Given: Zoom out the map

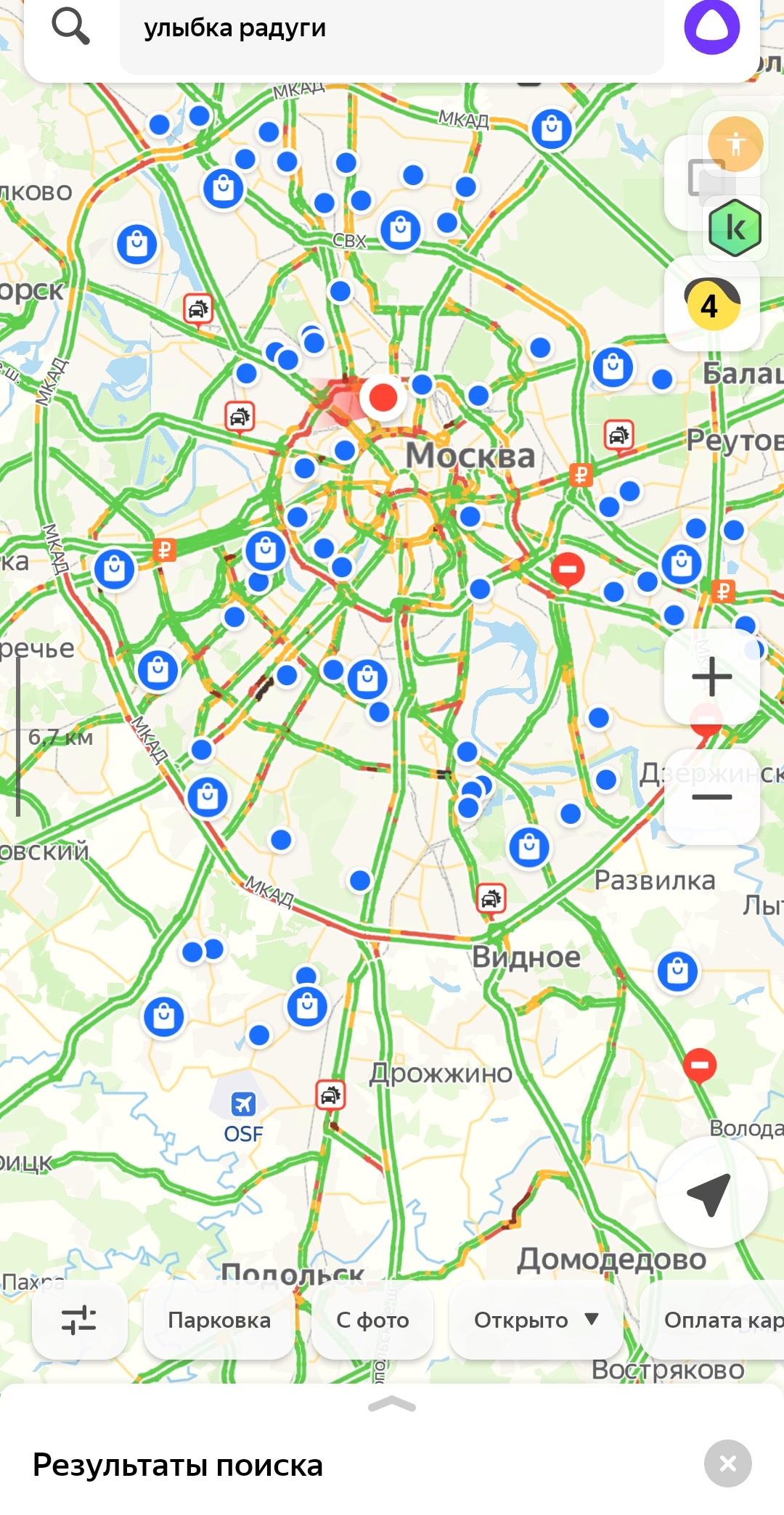Looking at the screenshot, I should tap(711, 797).
